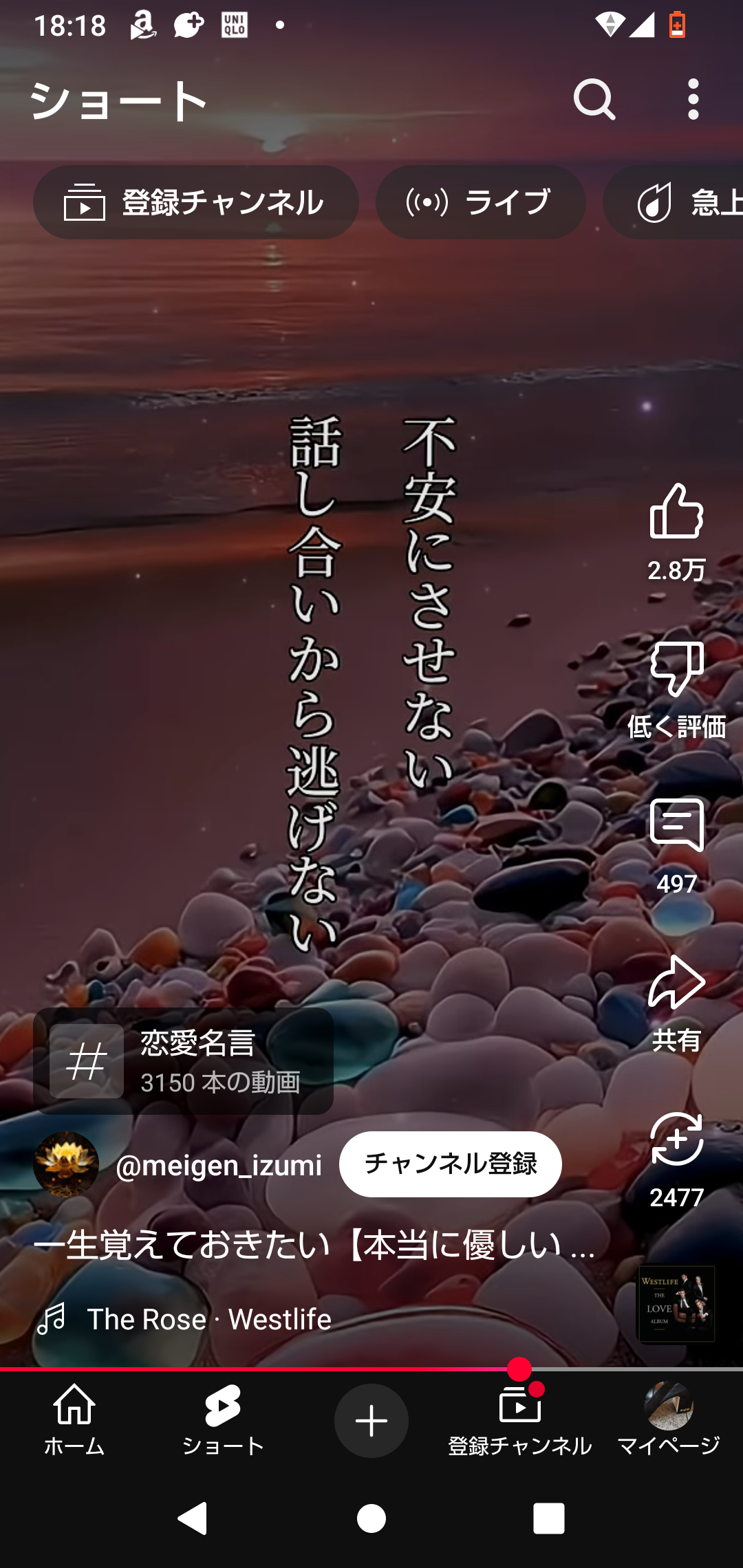The image size is (743, 1568).
Task: Open the マイページ tab
Action: click(x=668, y=1421)
